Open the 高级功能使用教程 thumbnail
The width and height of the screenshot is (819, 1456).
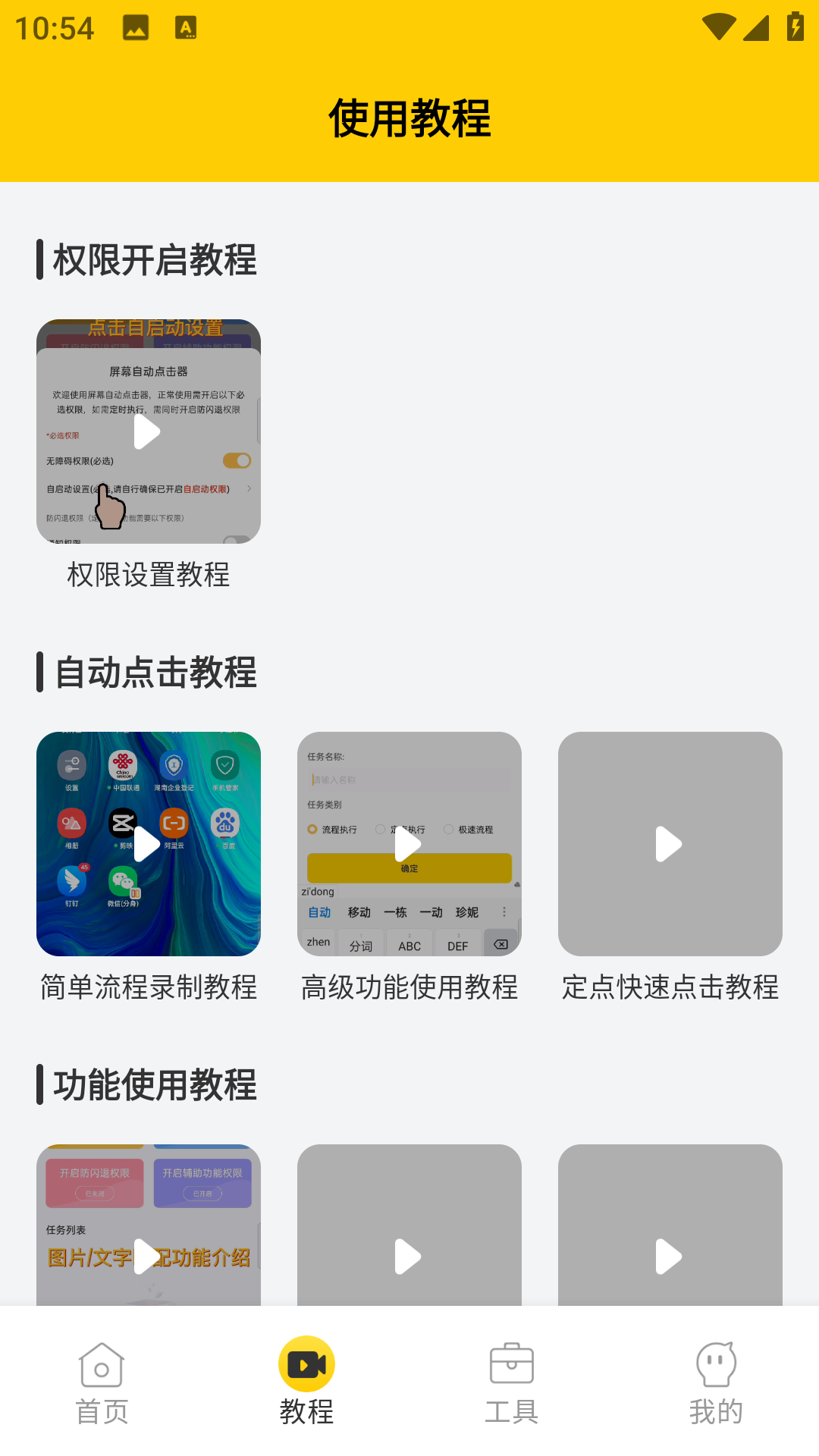click(x=409, y=844)
